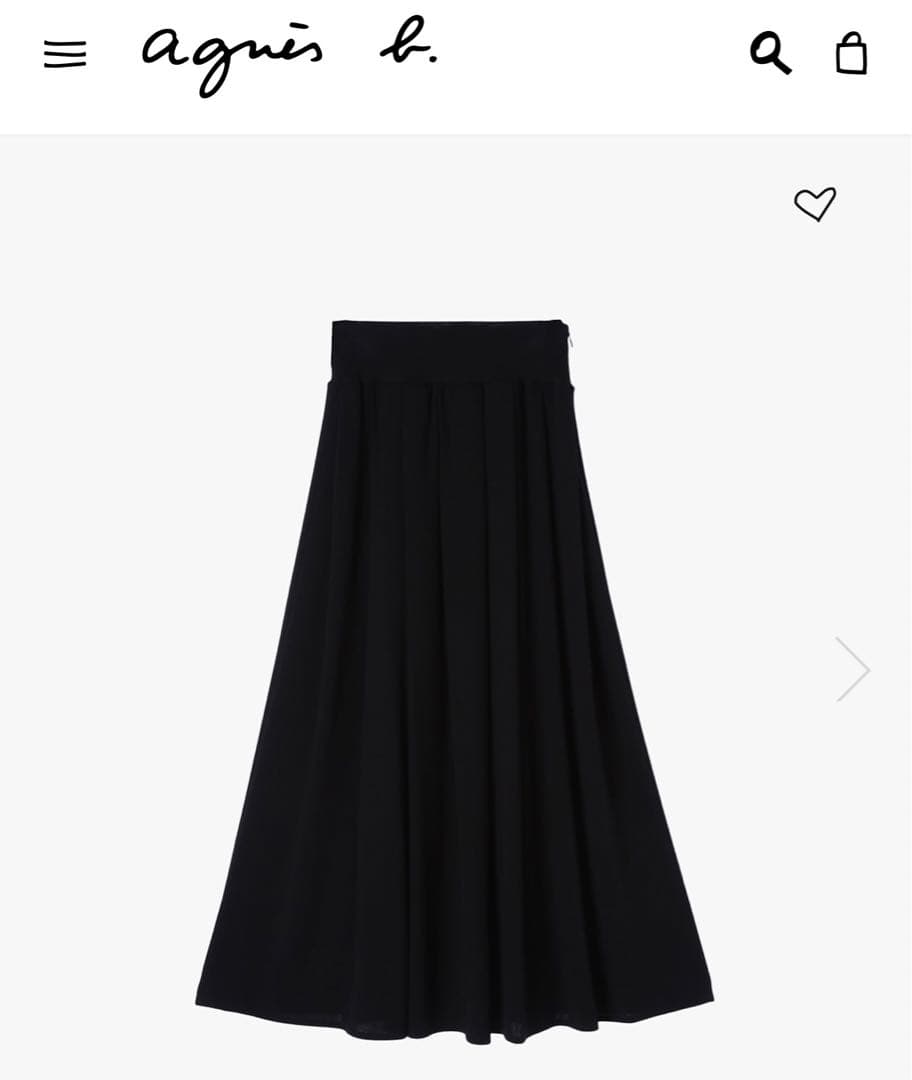Open the hamburger navigation menu

[65, 54]
